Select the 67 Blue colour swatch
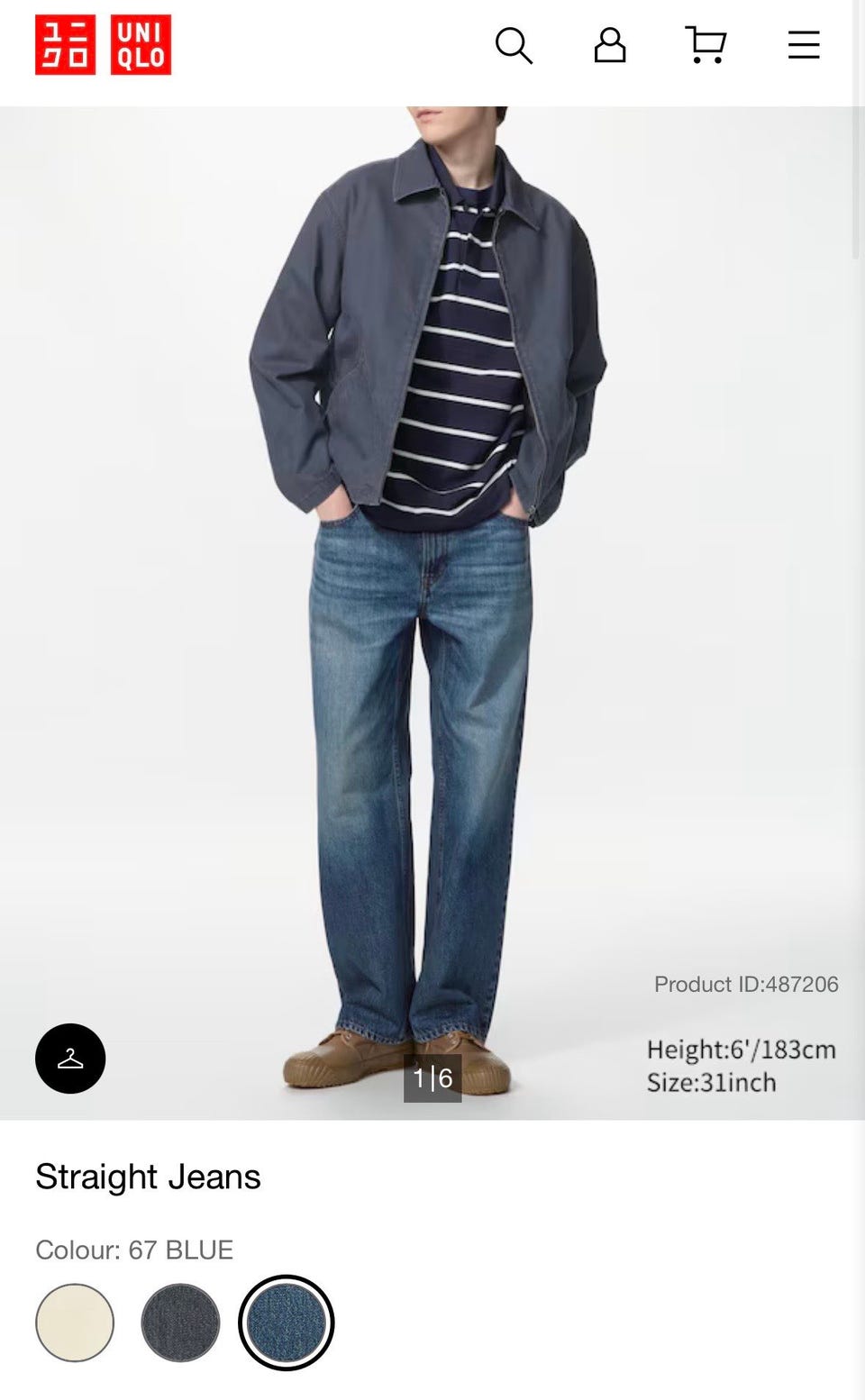Screen dimensions: 865x1400 point(287,1323)
